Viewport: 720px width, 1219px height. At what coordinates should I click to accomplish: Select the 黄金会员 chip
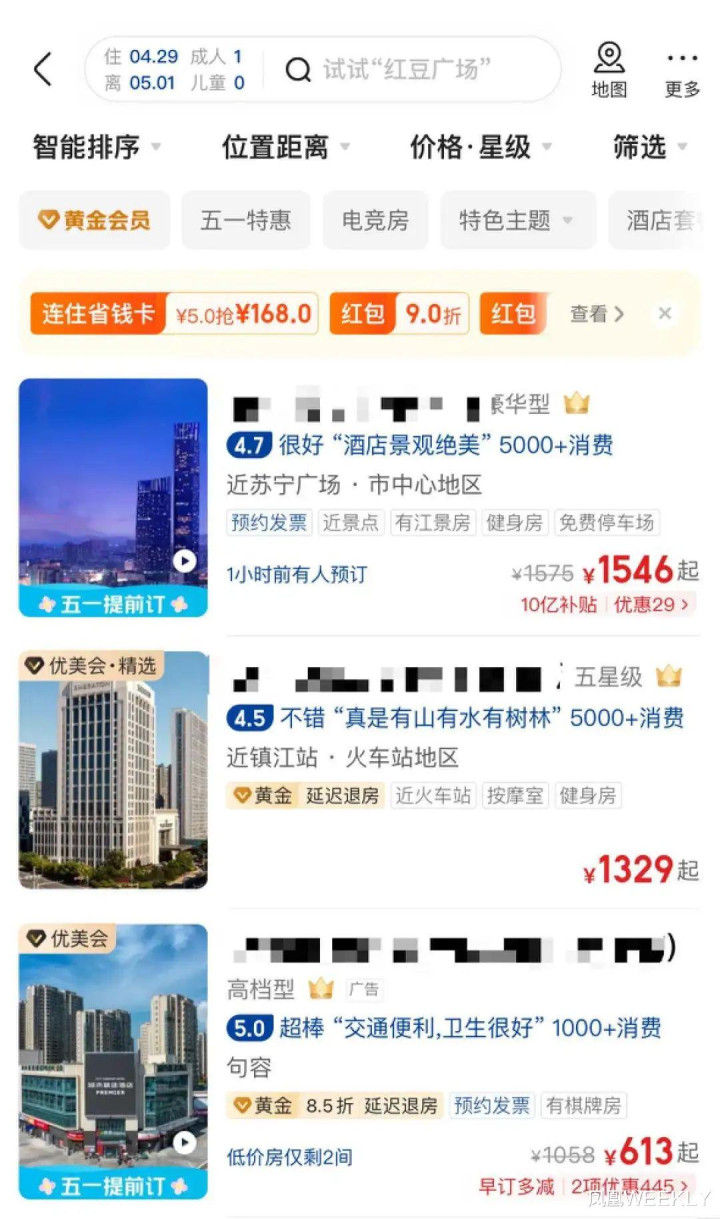click(x=95, y=220)
